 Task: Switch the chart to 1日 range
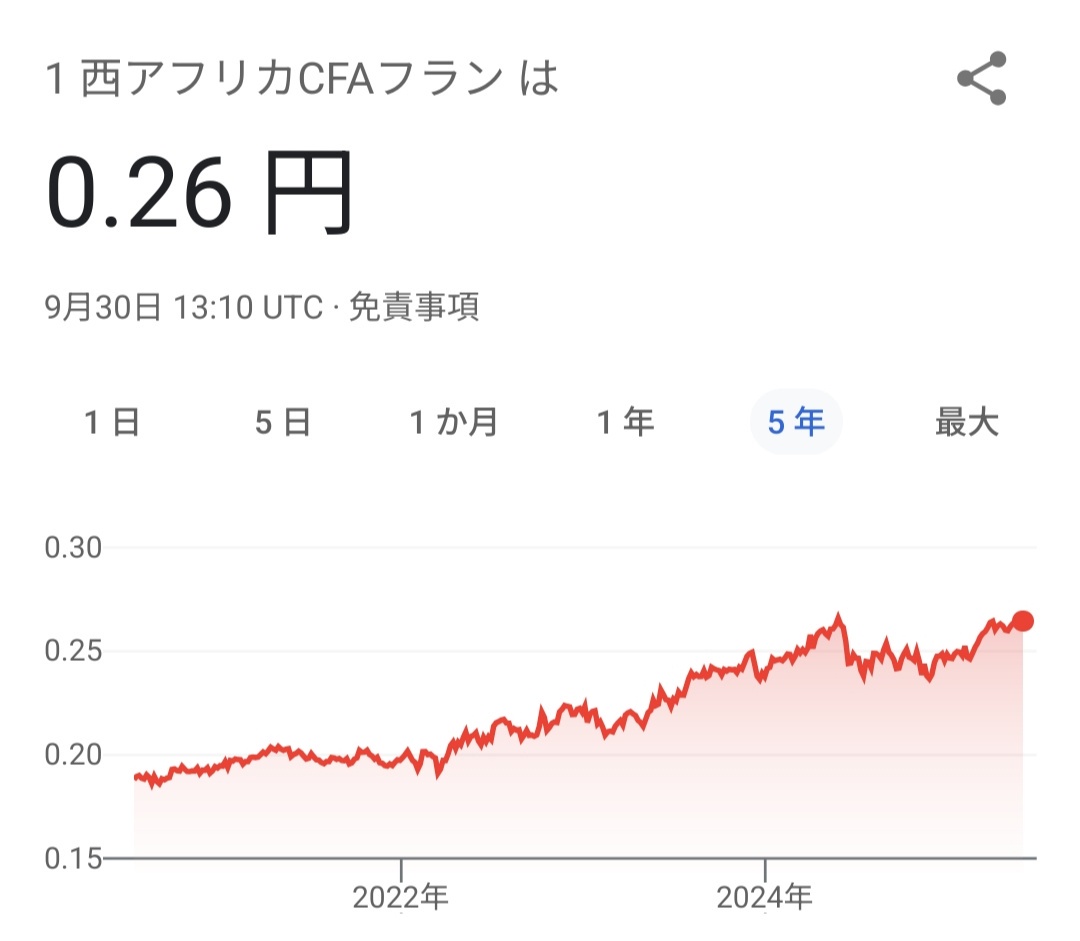pyautogui.click(x=112, y=423)
